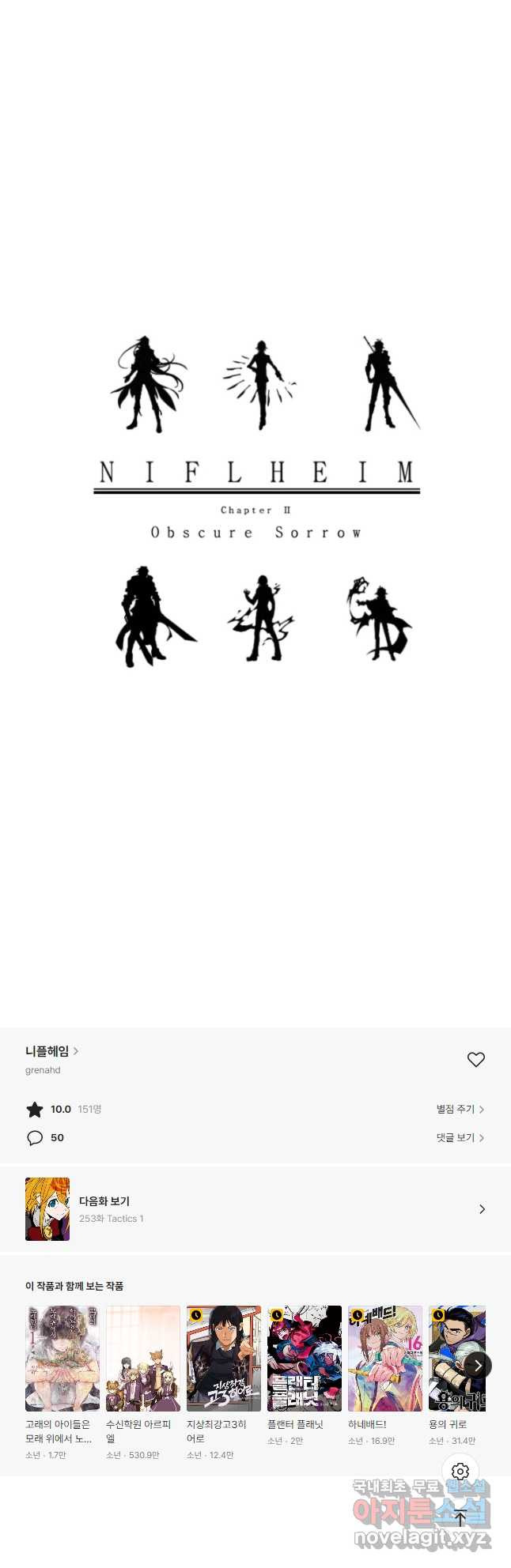Open viewer settings gear icon
Image resolution: width=511 pixels, height=1568 pixels.
pyautogui.click(x=460, y=1472)
